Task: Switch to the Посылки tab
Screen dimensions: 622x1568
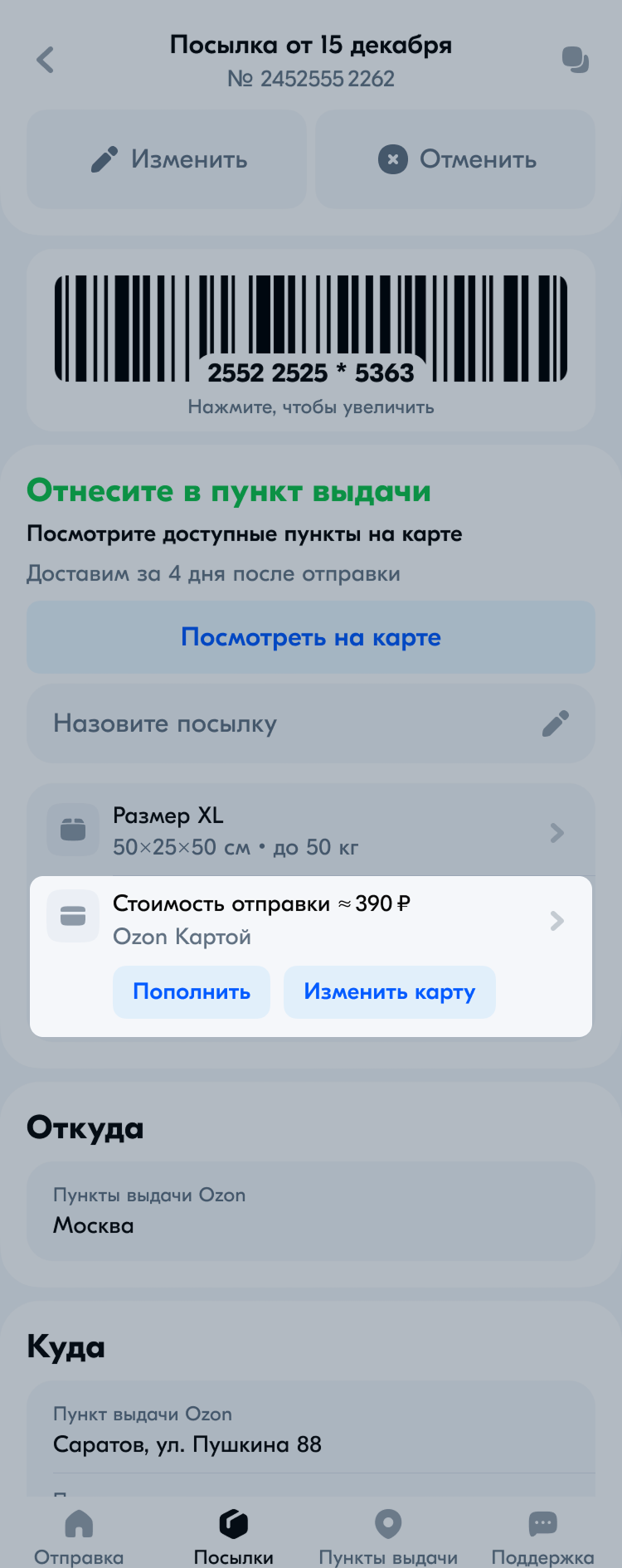Action: (234, 1536)
